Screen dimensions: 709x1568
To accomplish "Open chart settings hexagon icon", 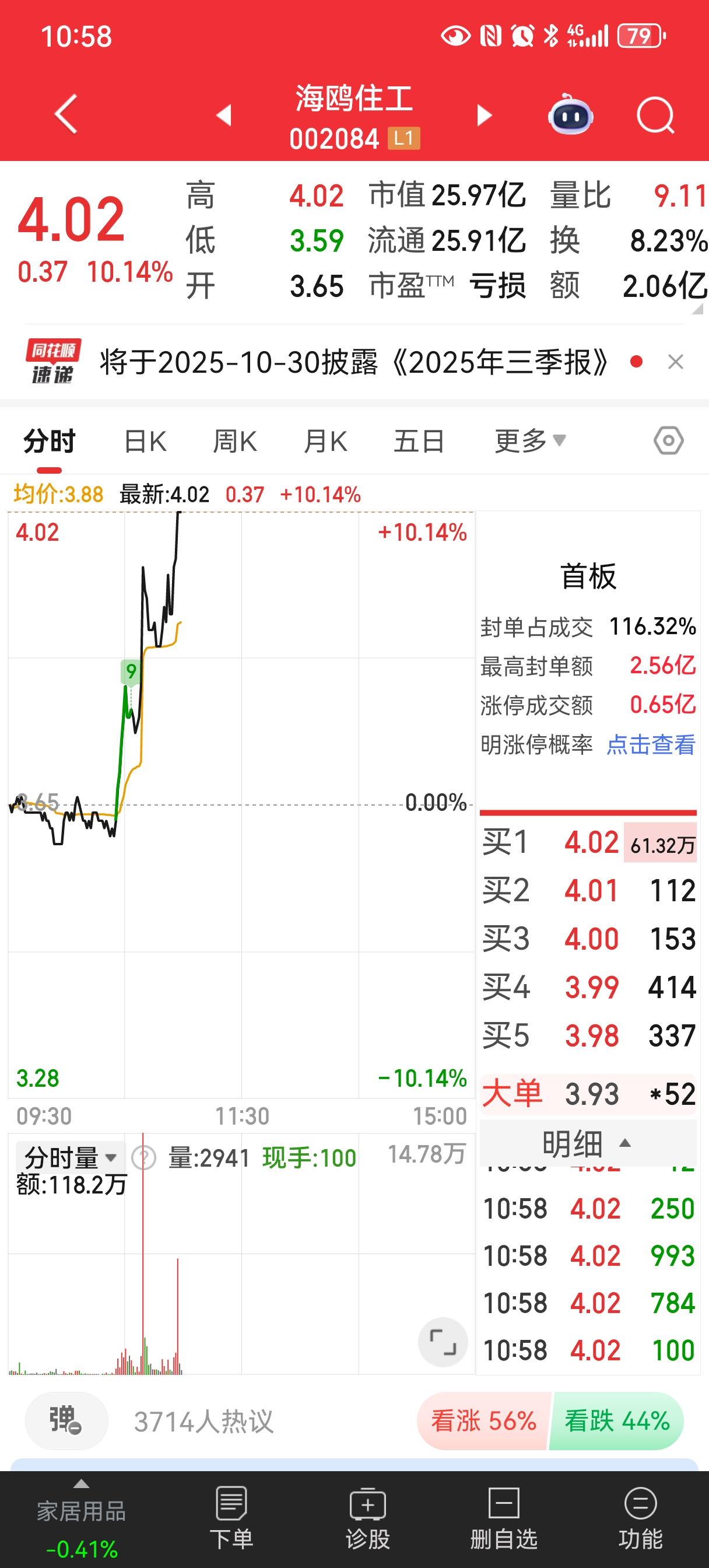I will pyautogui.click(x=668, y=440).
